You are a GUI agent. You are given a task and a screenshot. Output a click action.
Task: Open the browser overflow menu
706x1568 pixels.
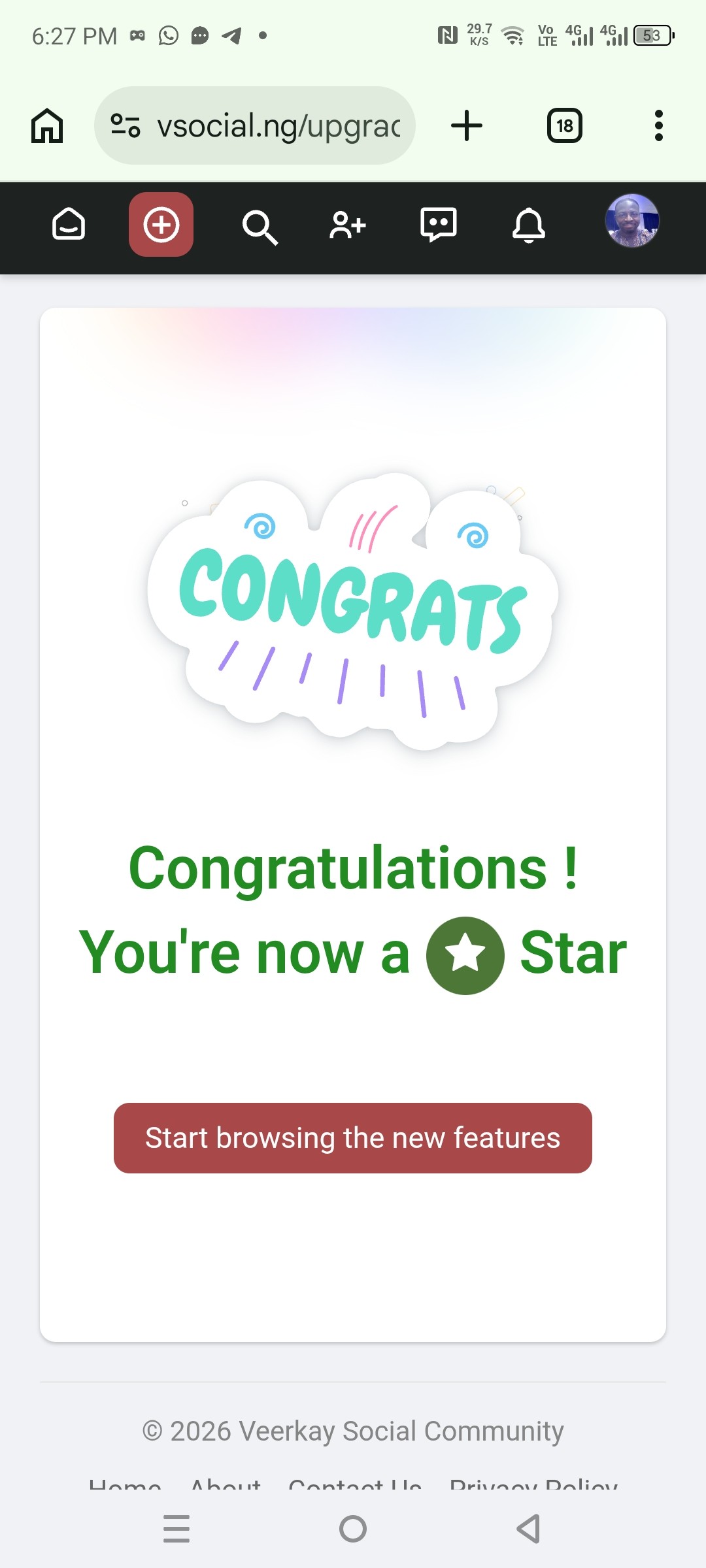[x=658, y=125]
